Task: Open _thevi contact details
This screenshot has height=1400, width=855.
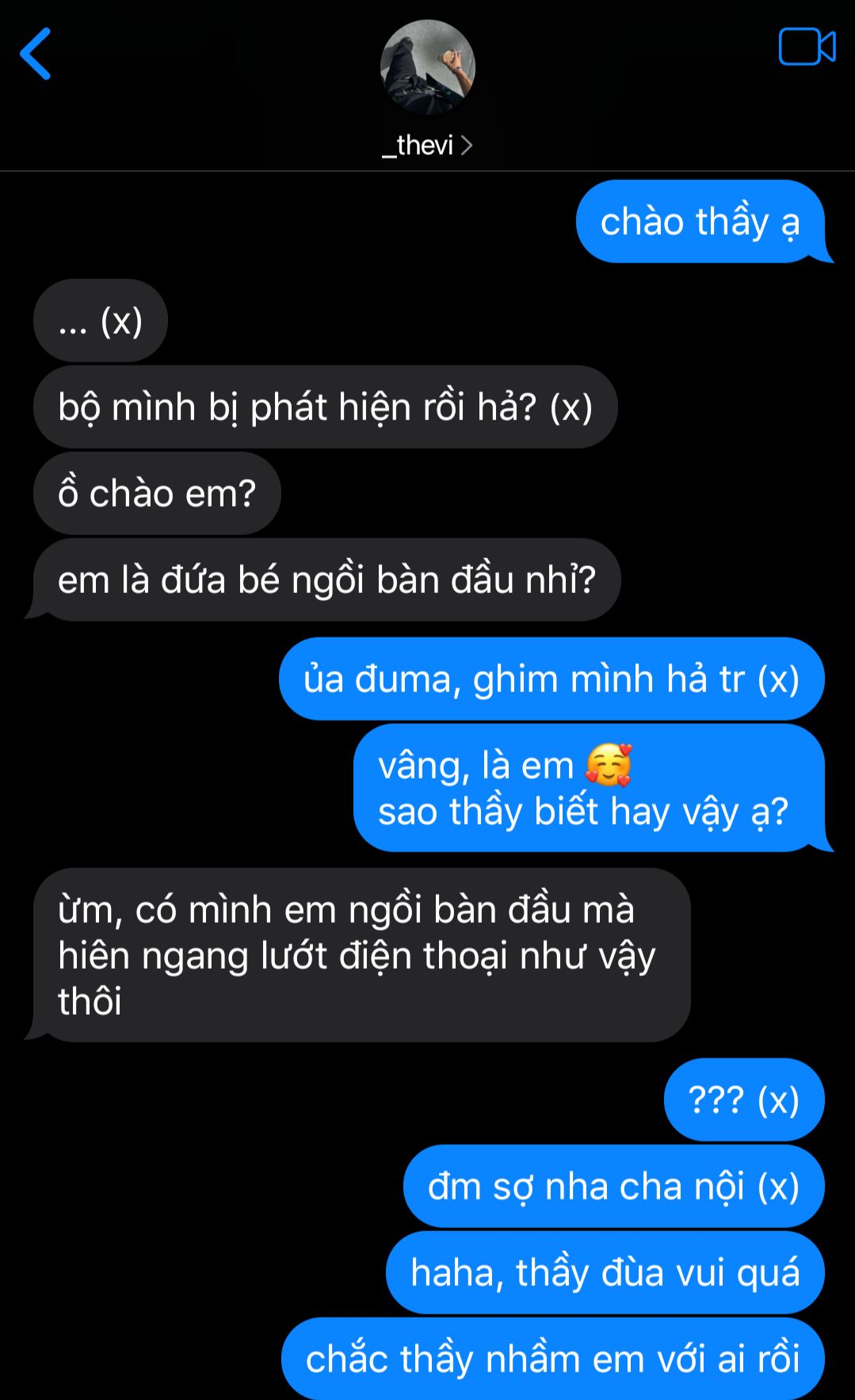Action: pyautogui.click(x=427, y=145)
